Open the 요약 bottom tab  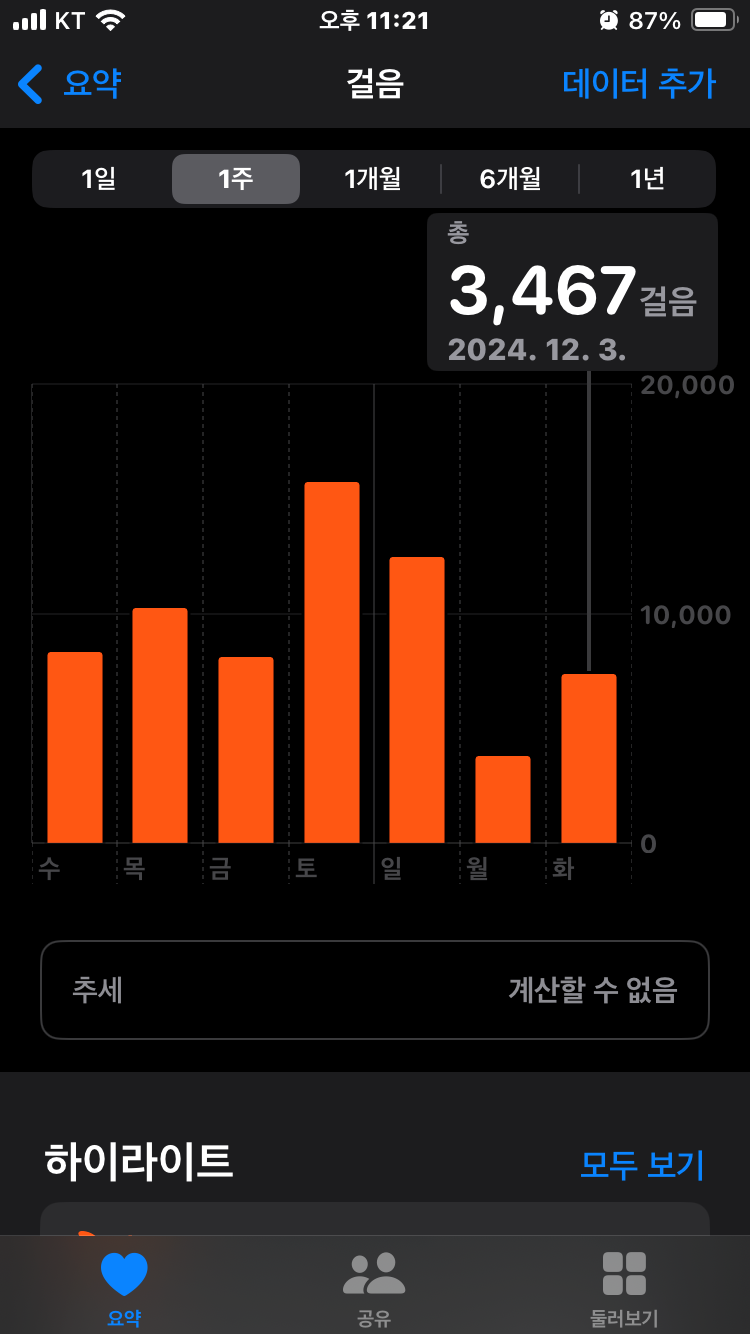(x=125, y=1288)
